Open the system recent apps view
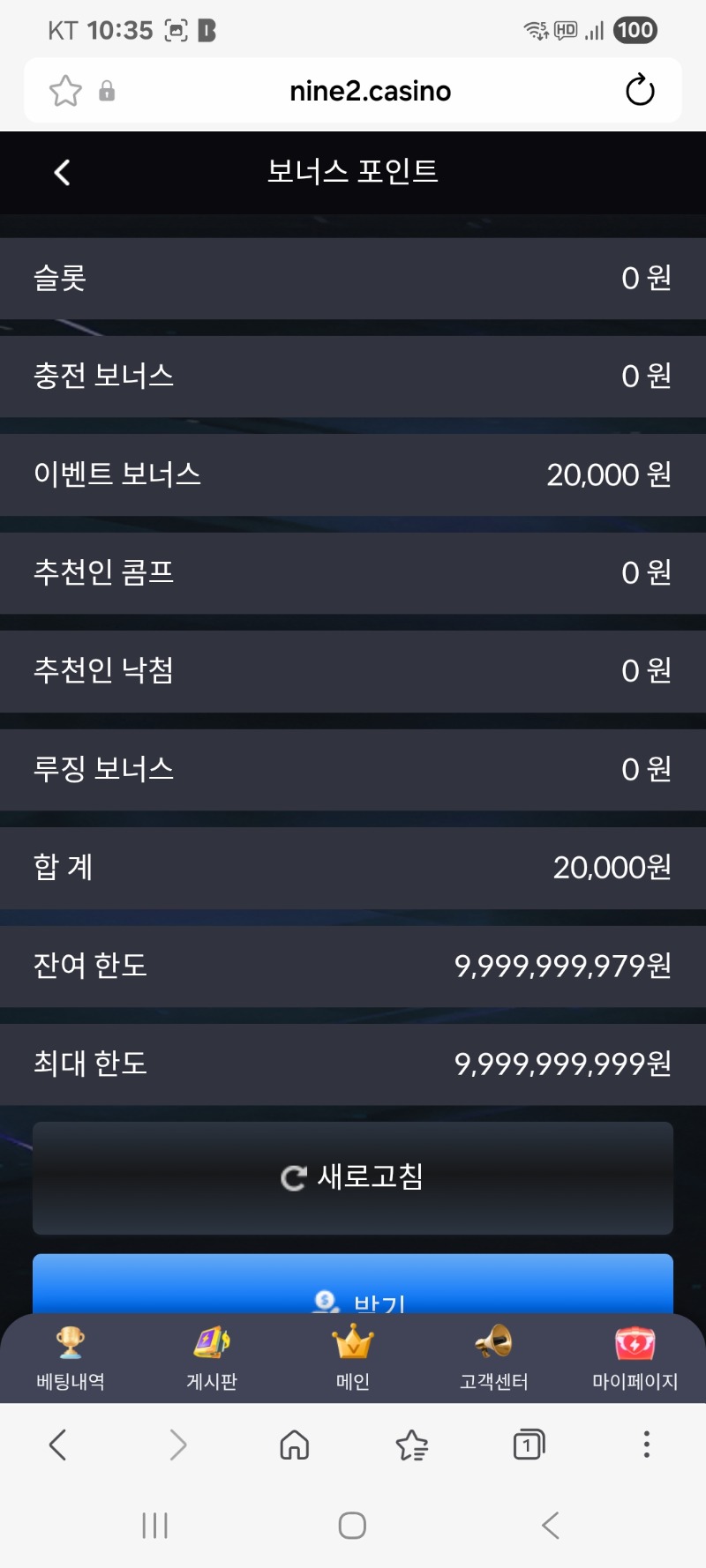Viewport: 706px width, 1568px height. click(x=155, y=1526)
